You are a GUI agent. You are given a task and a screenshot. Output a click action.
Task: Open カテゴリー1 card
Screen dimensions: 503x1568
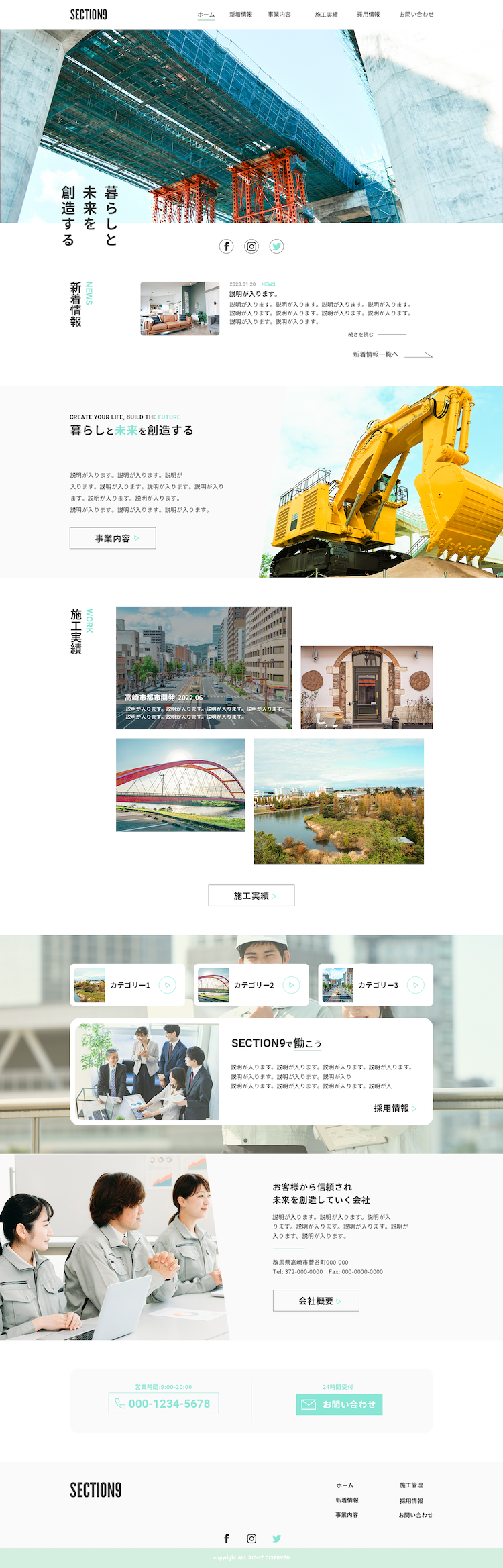click(127, 985)
